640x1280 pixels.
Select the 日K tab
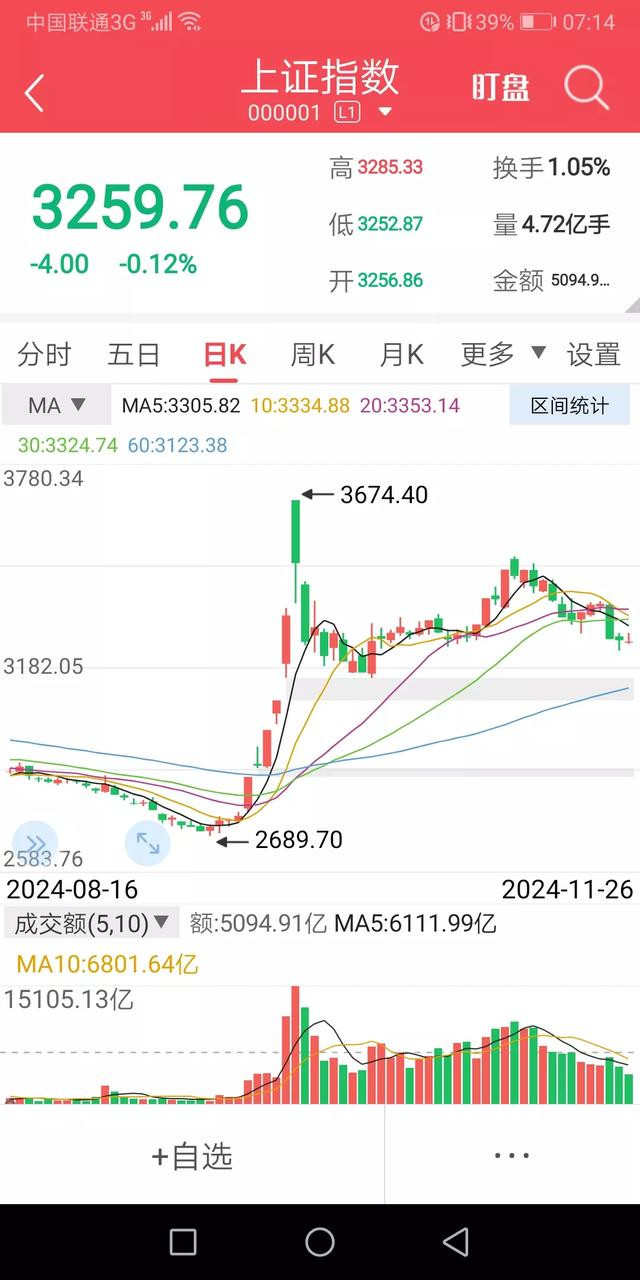pos(224,354)
